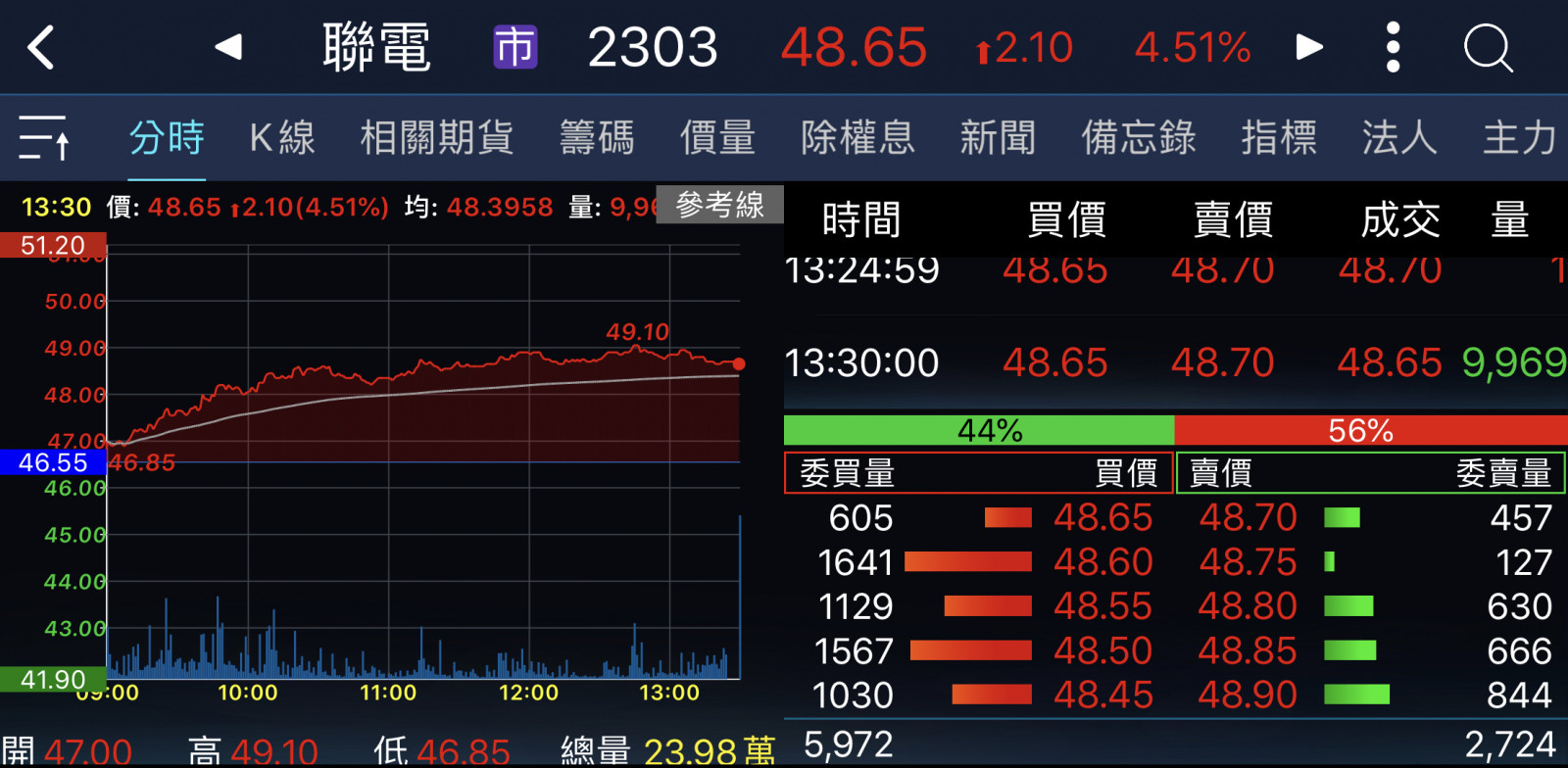Open the 新聞 tab
Image resolution: width=1568 pixels, height=768 pixels.
tap(998, 137)
